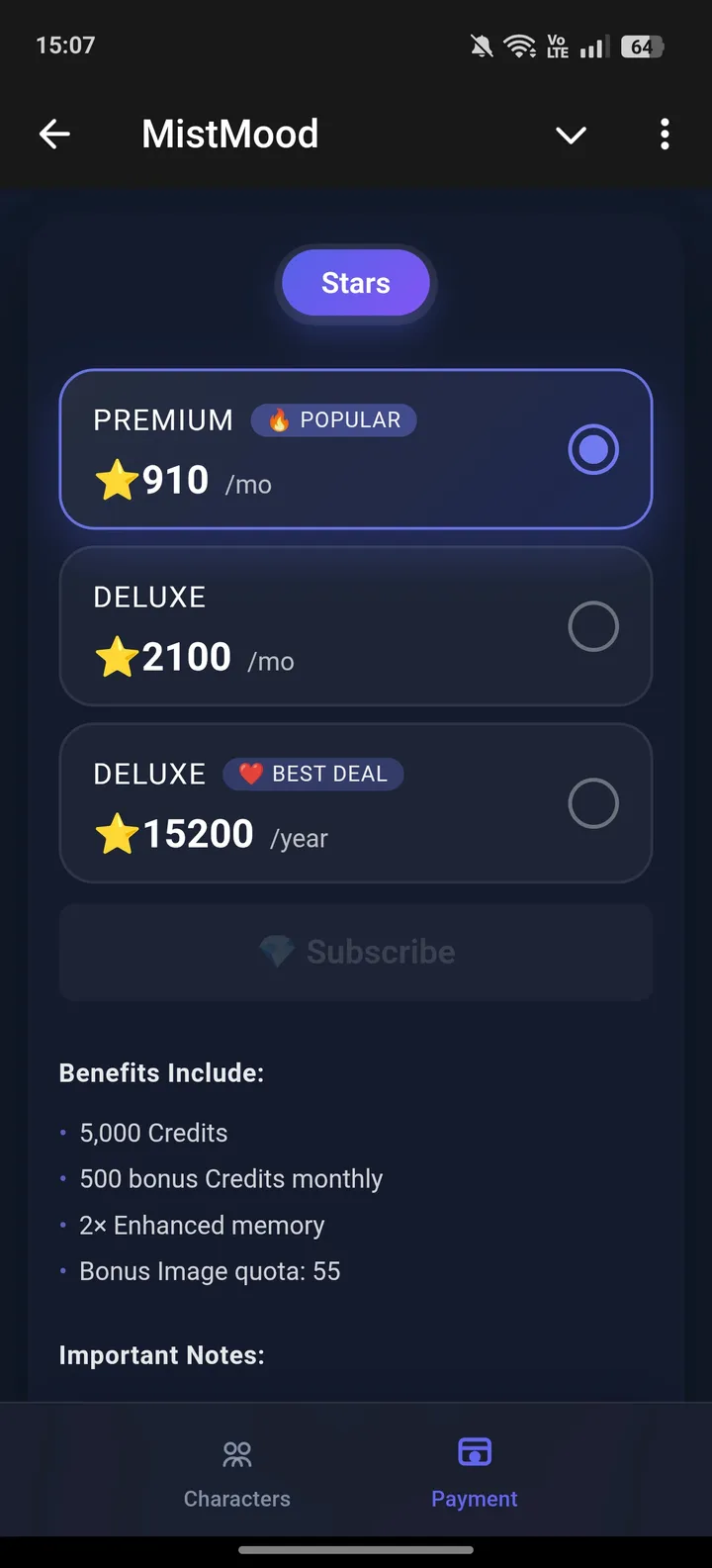Viewport: 712px width, 1568px height.
Task: Tap the Subscribe button
Action: tap(356, 951)
